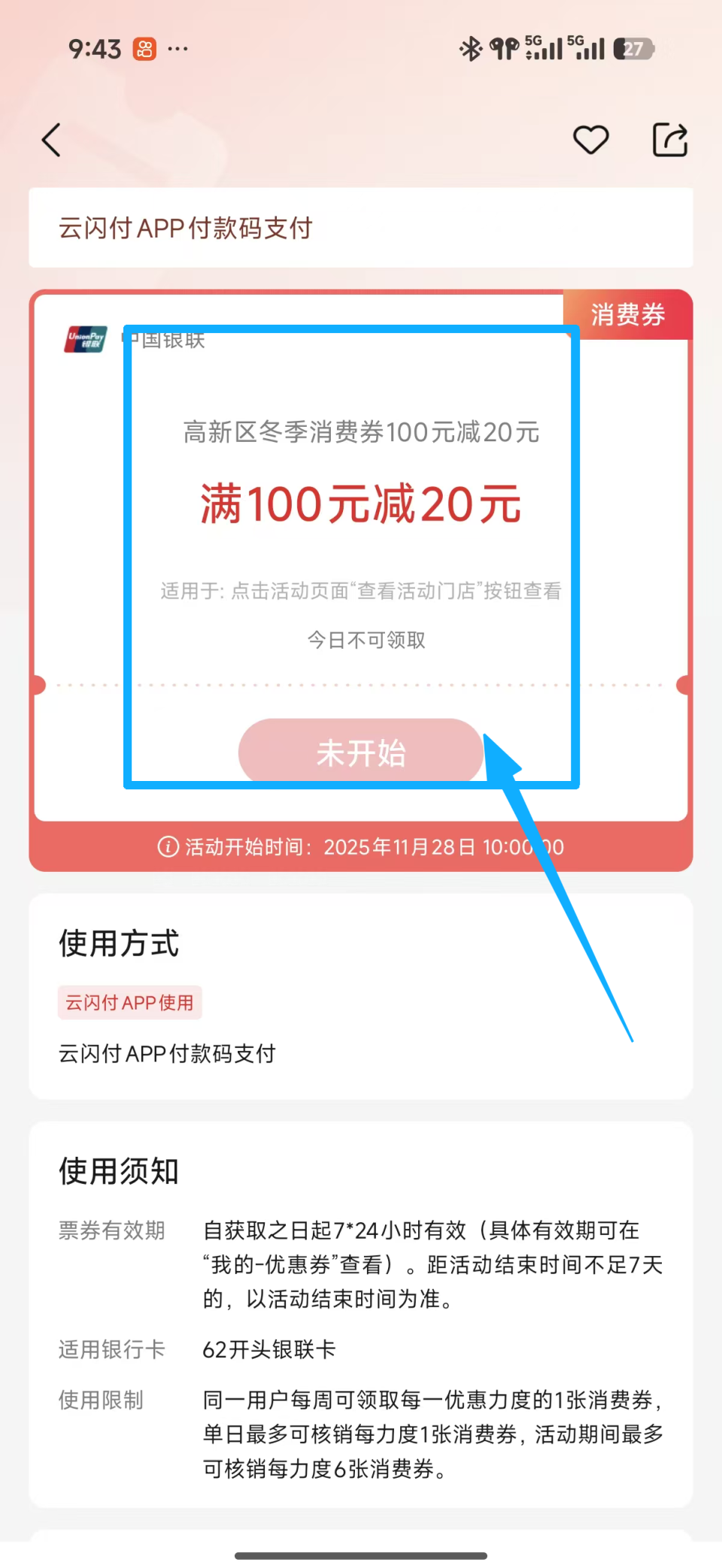
Task: Toggle the 云闪付 APP使用 tag
Action: (x=129, y=1002)
